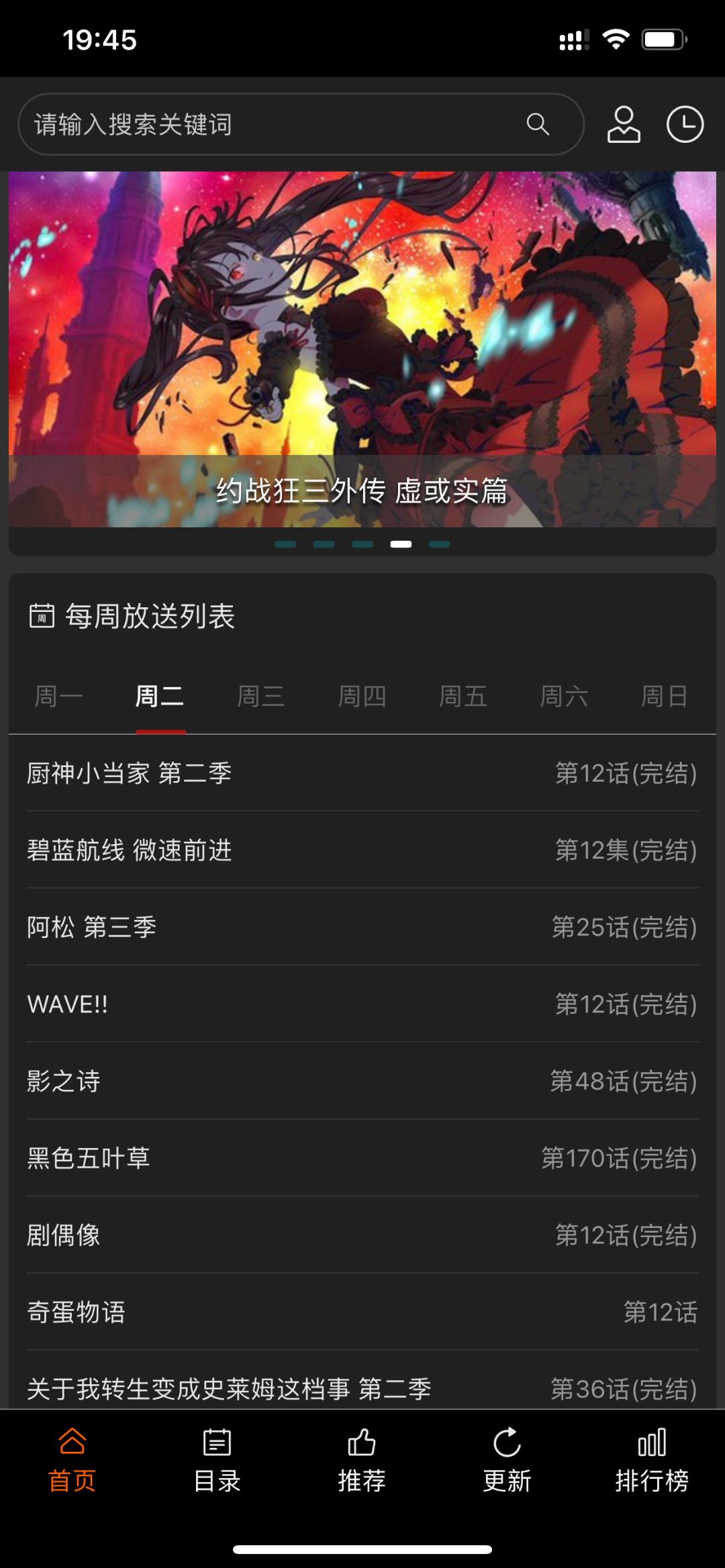View the 周六 schedule

564,696
